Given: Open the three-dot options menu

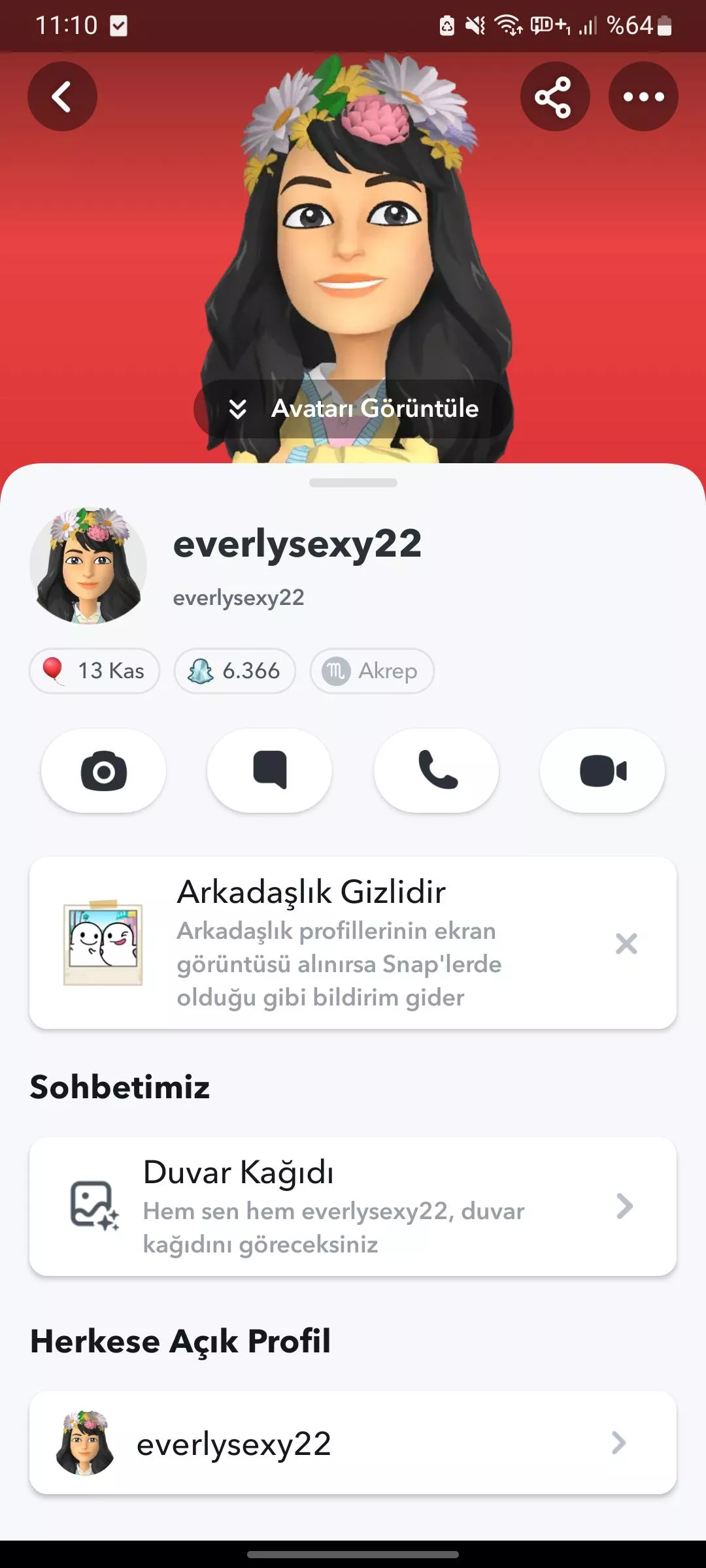Looking at the screenshot, I should [x=643, y=97].
